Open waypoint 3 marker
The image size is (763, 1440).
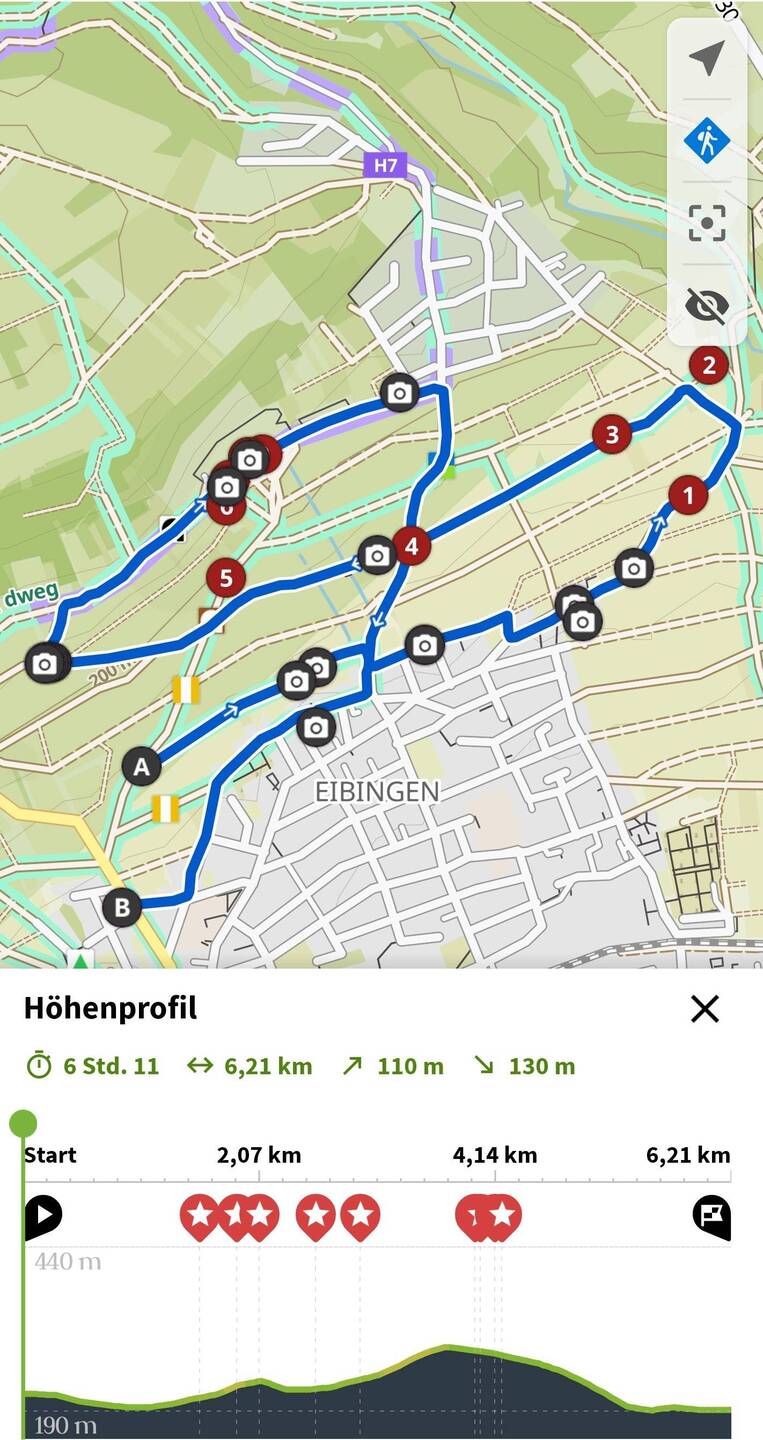click(x=612, y=434)
